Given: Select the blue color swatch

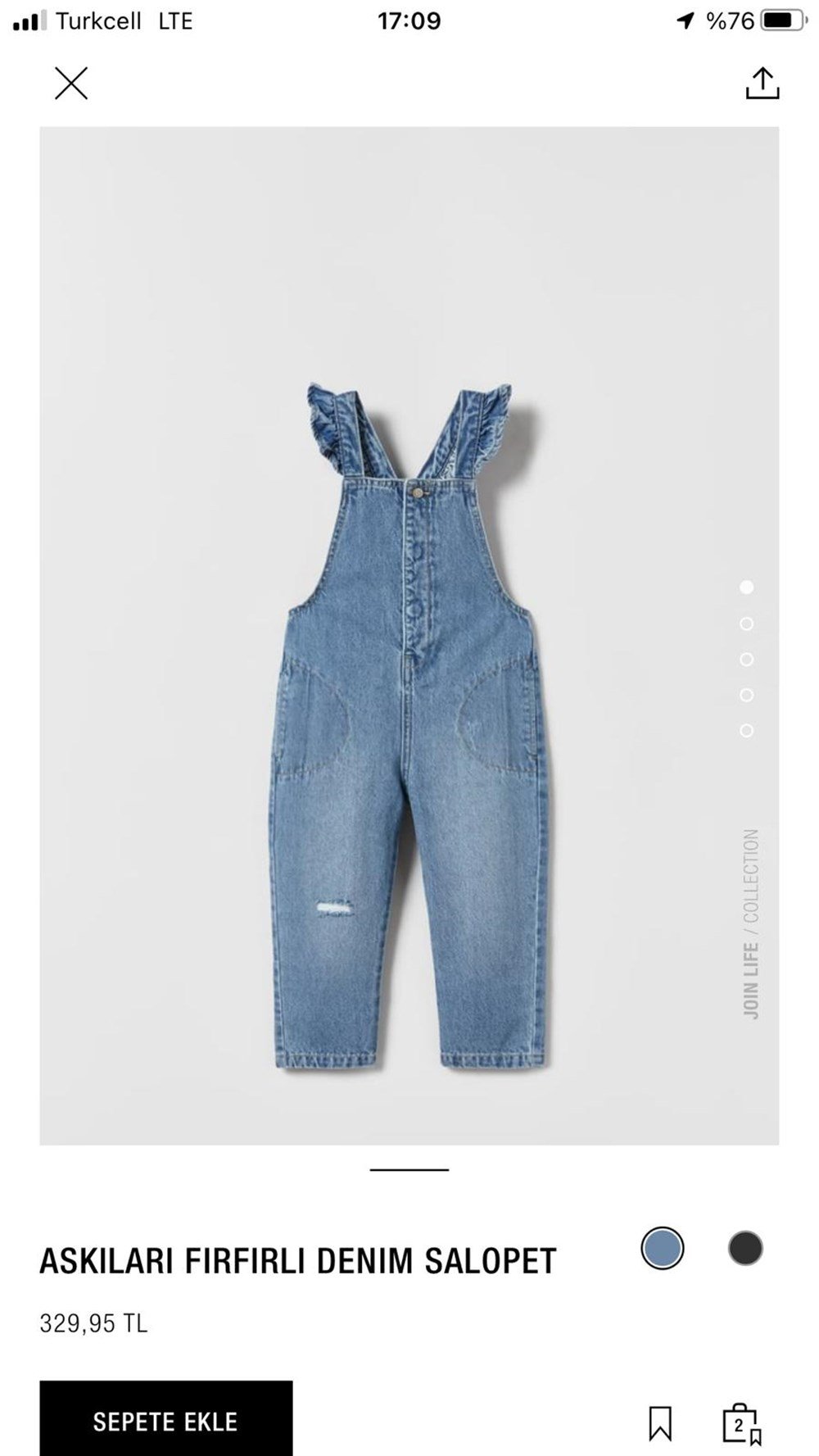Looking at the screenshot, I should [662, 1249].
